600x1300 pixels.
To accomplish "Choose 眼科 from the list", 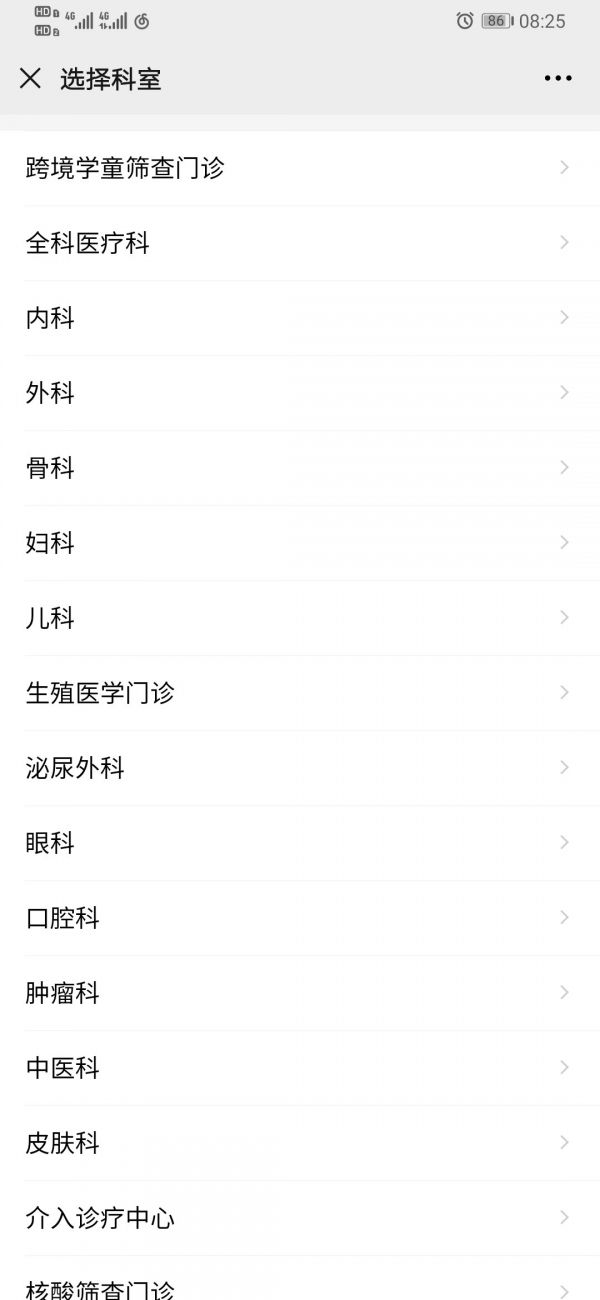I will tap(300, 843).
